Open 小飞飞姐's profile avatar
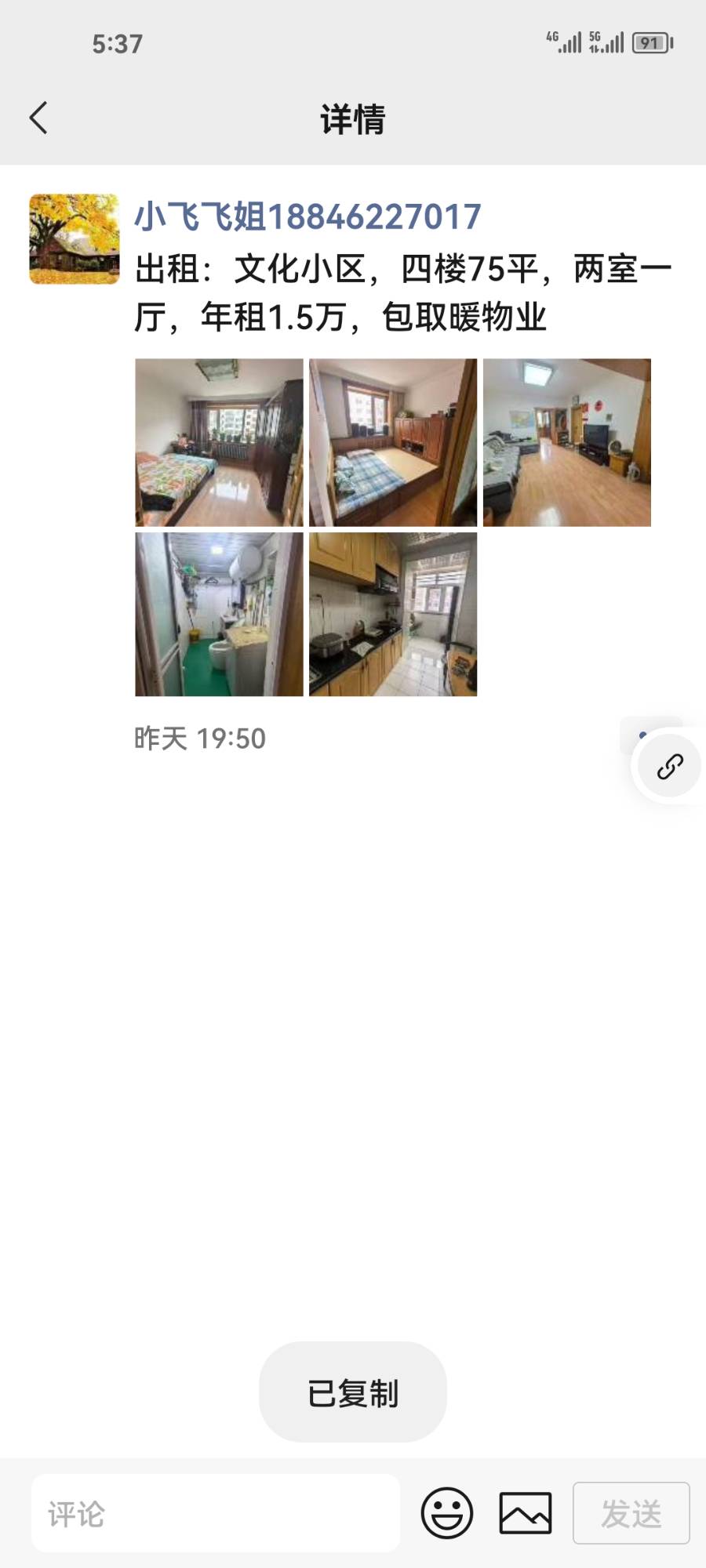This screenshot has width=706, height=1568. (75, 239)
